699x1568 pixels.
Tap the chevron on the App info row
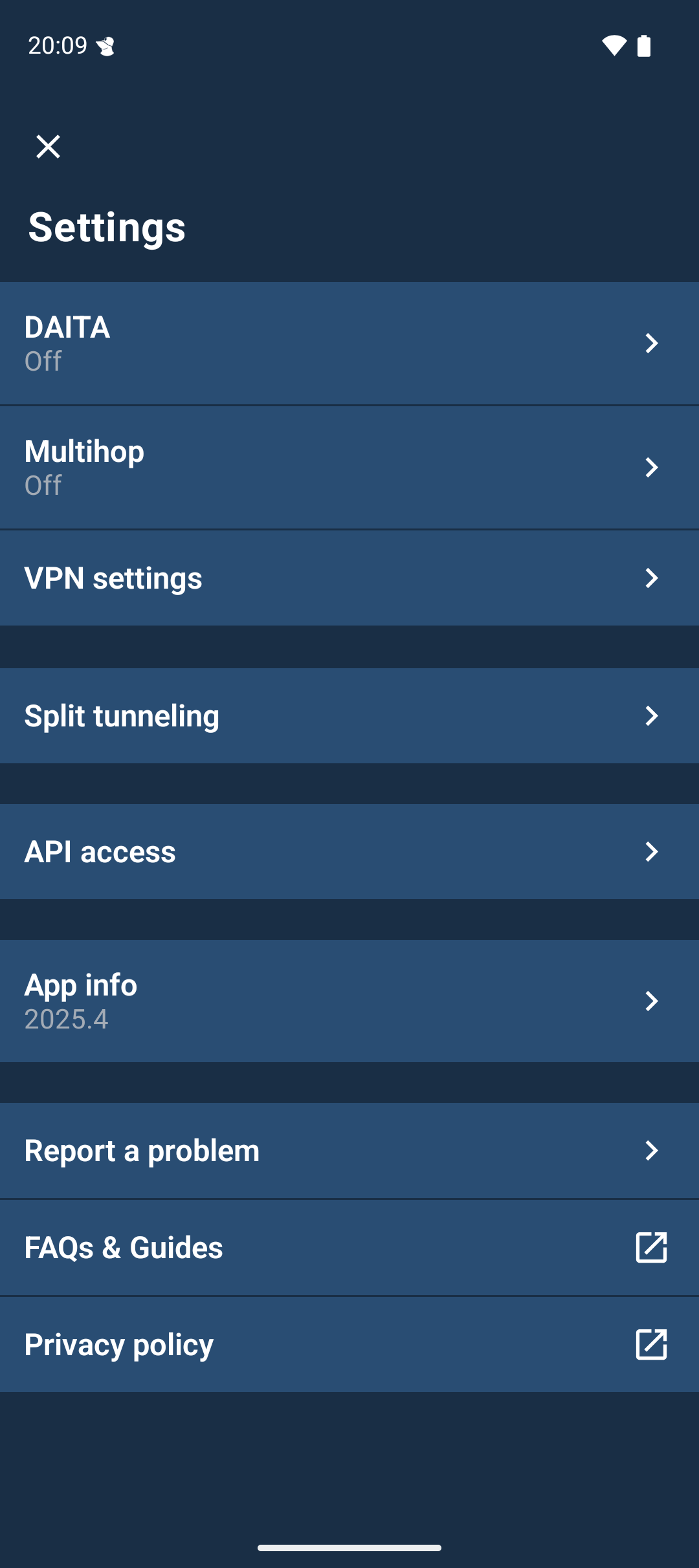coord(652,1001)
